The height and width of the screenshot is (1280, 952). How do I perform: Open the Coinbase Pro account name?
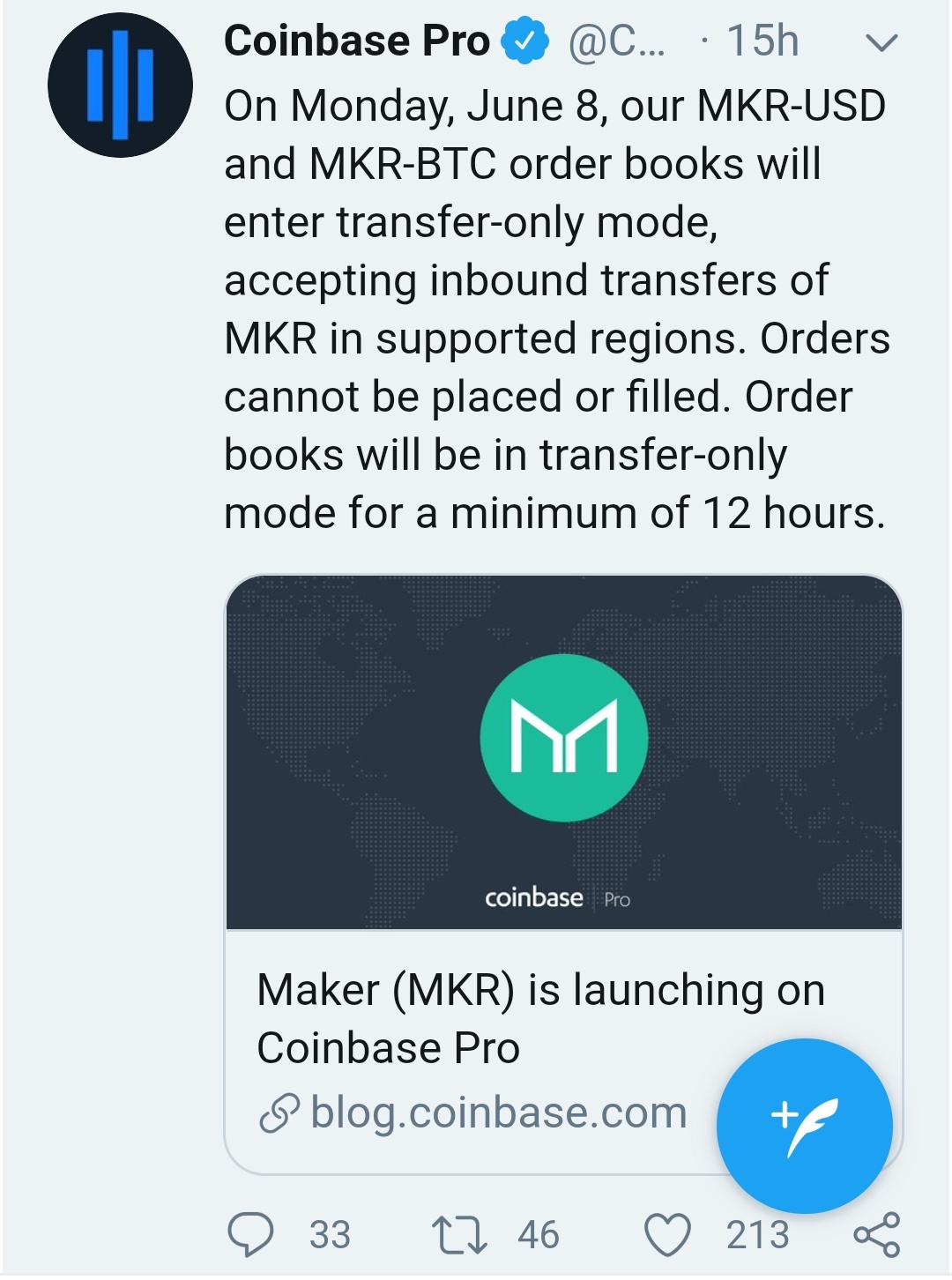click(x=356, y=41)
